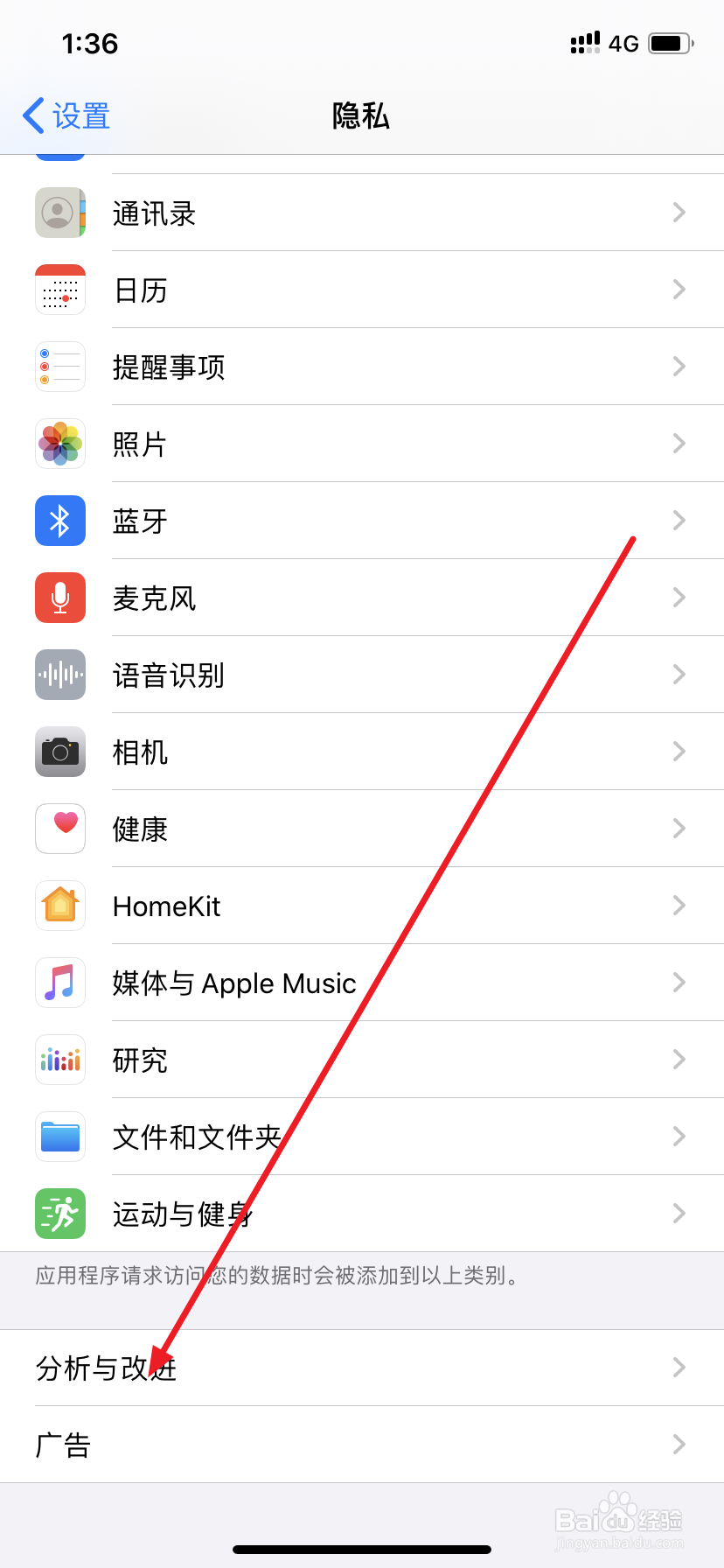This screenshot has height=1568, width=724.
Task: Tap the 媒体与 Apple Music note icon
Action: coord(59,983)
